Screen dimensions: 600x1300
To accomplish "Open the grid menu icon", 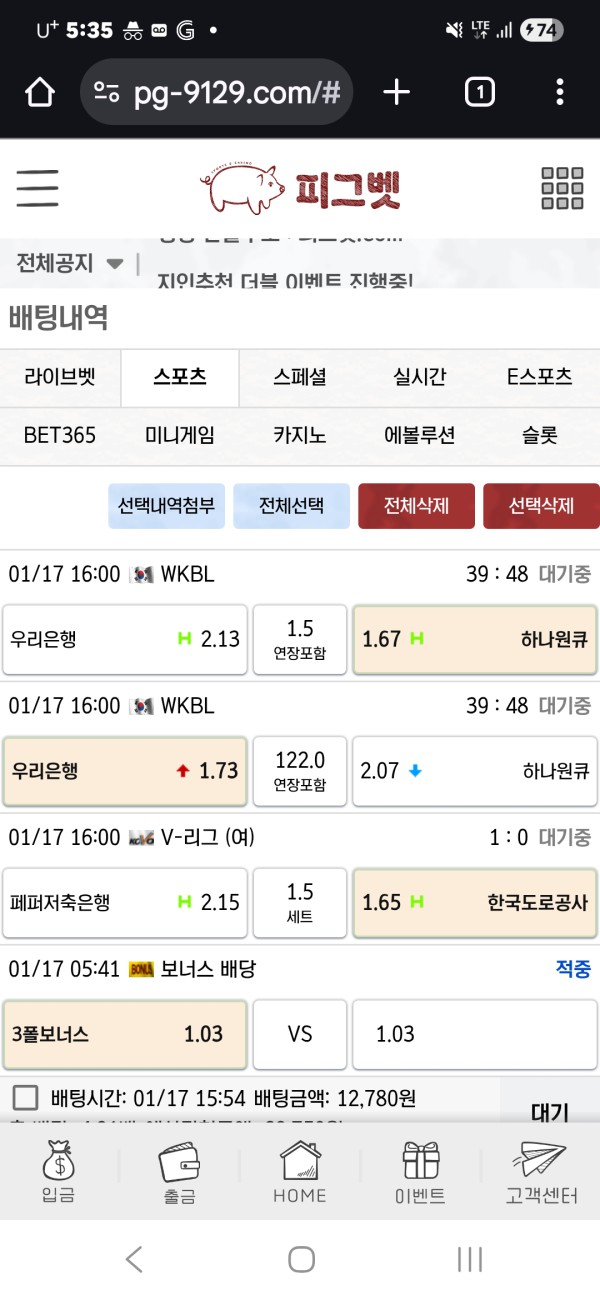I will [561, 188].
